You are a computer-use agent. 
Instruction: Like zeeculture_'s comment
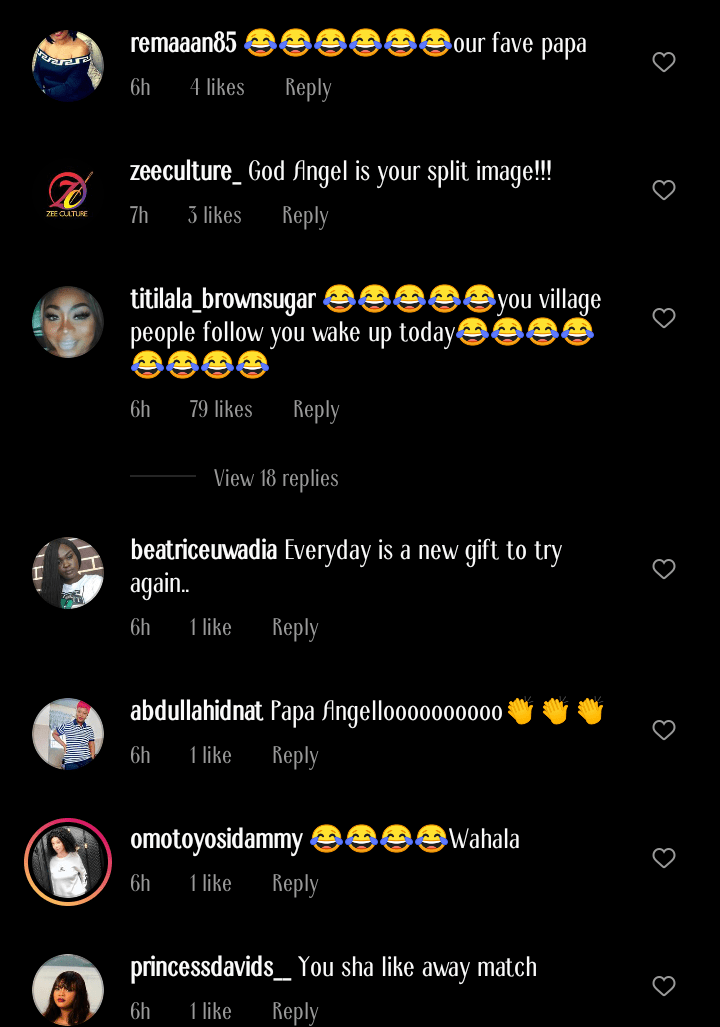[664, 190]
